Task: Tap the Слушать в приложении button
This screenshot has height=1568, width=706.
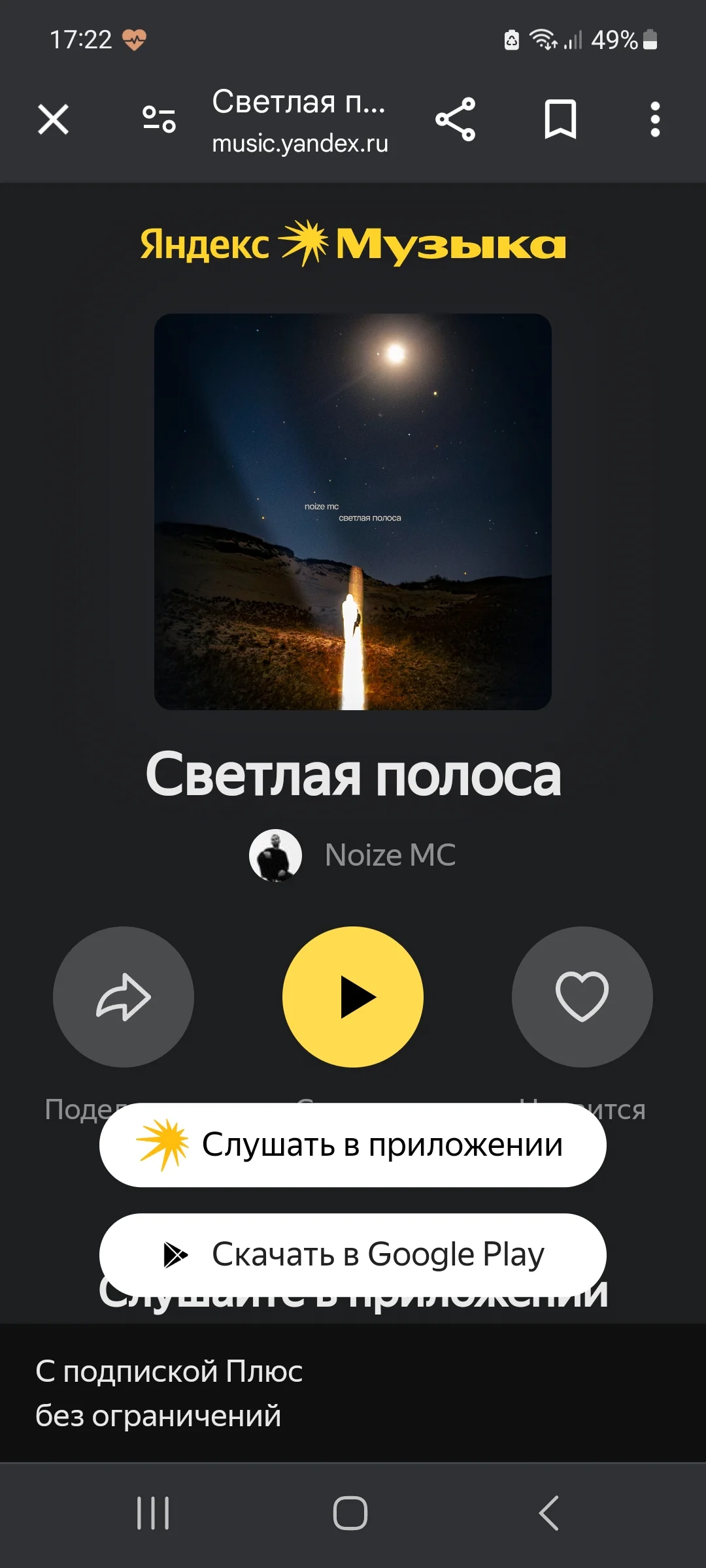Action: 353,1144
